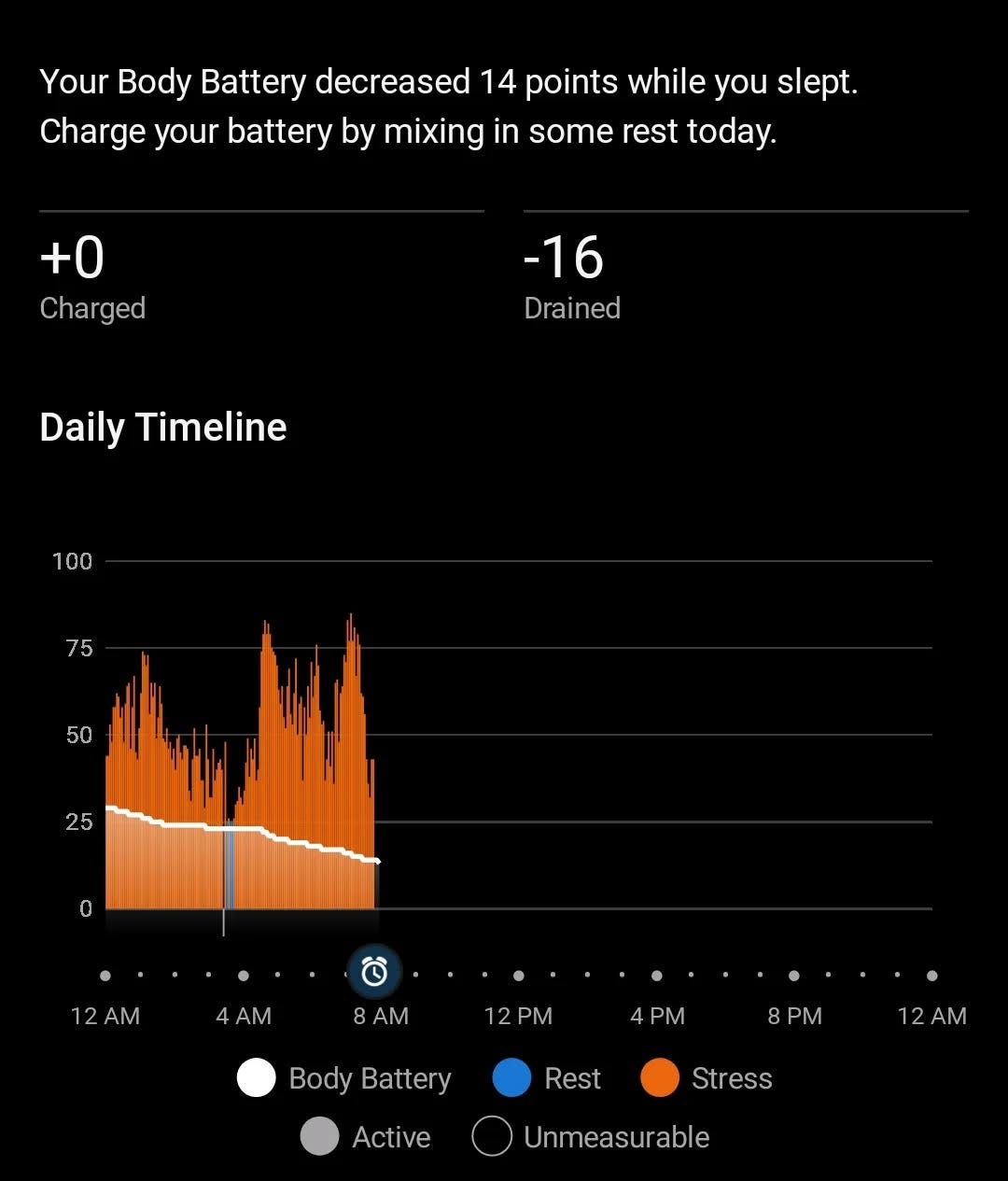Image resolution: width=1008 pixels, height=1181 pixels.
Task: Tap the alarm clock marker on the timeline
Action: [374, 972]
